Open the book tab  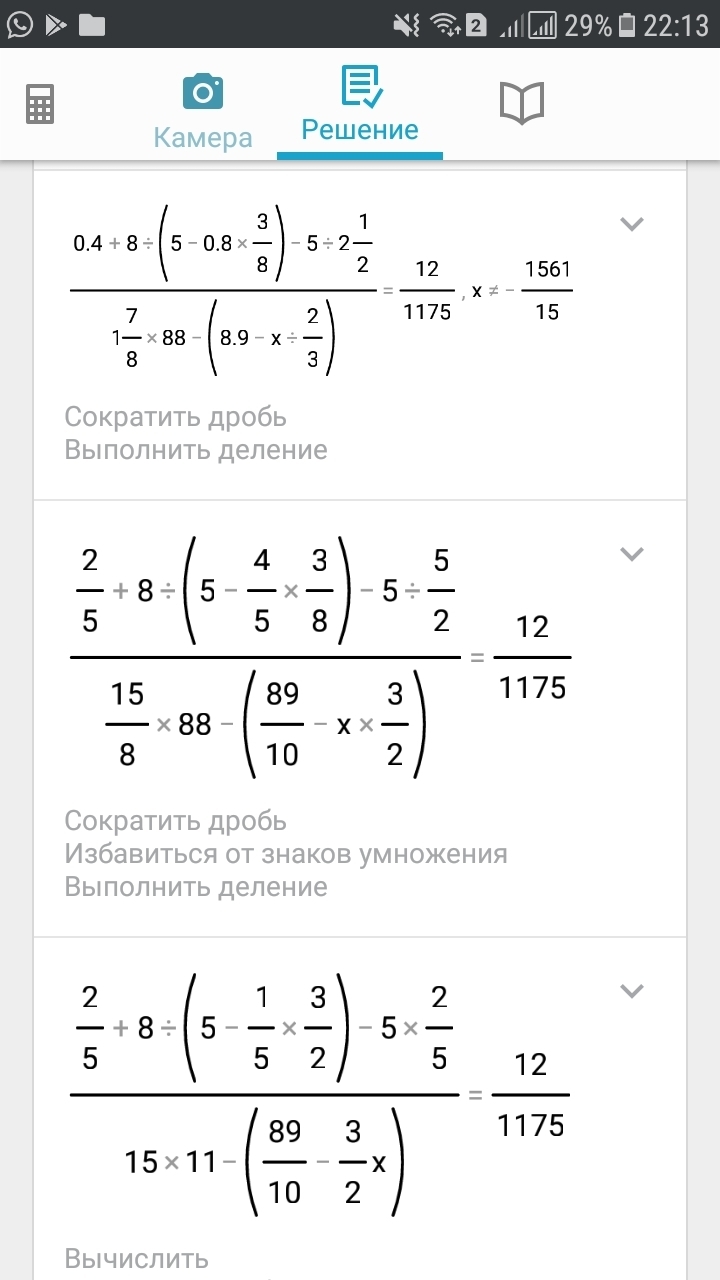coord(521,103)
